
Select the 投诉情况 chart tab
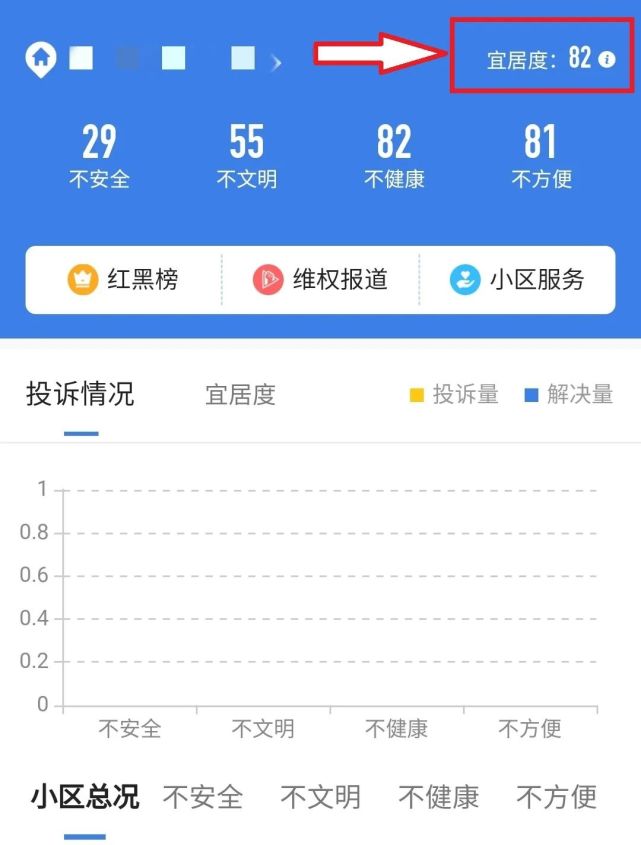coord(80,394)
